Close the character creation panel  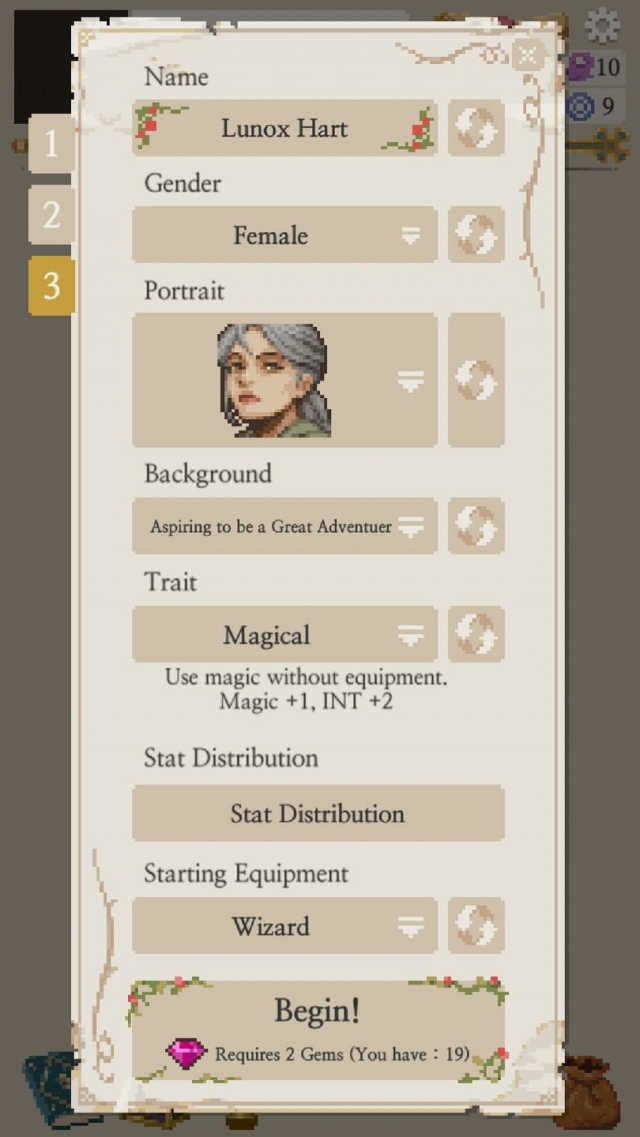526,55
